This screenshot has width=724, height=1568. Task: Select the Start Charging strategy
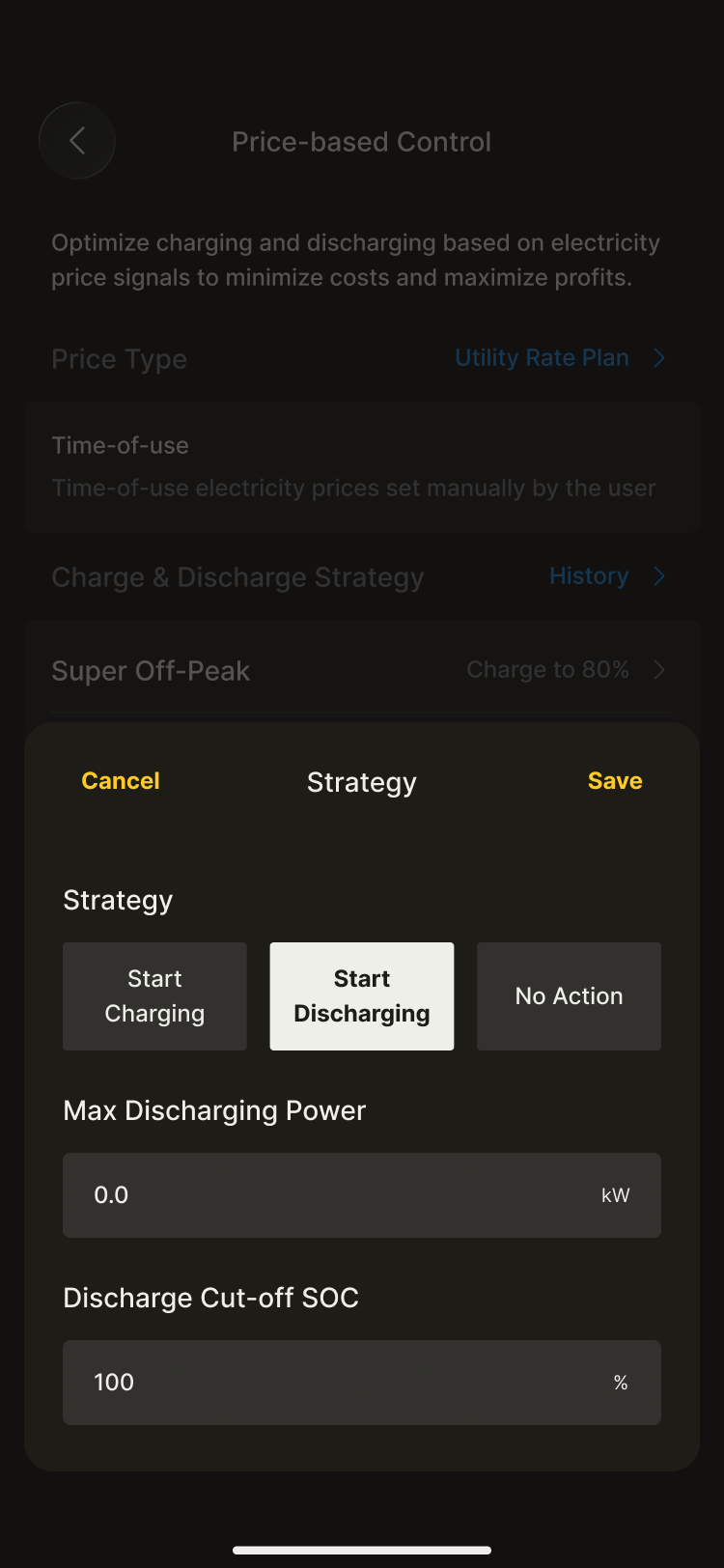154,996
